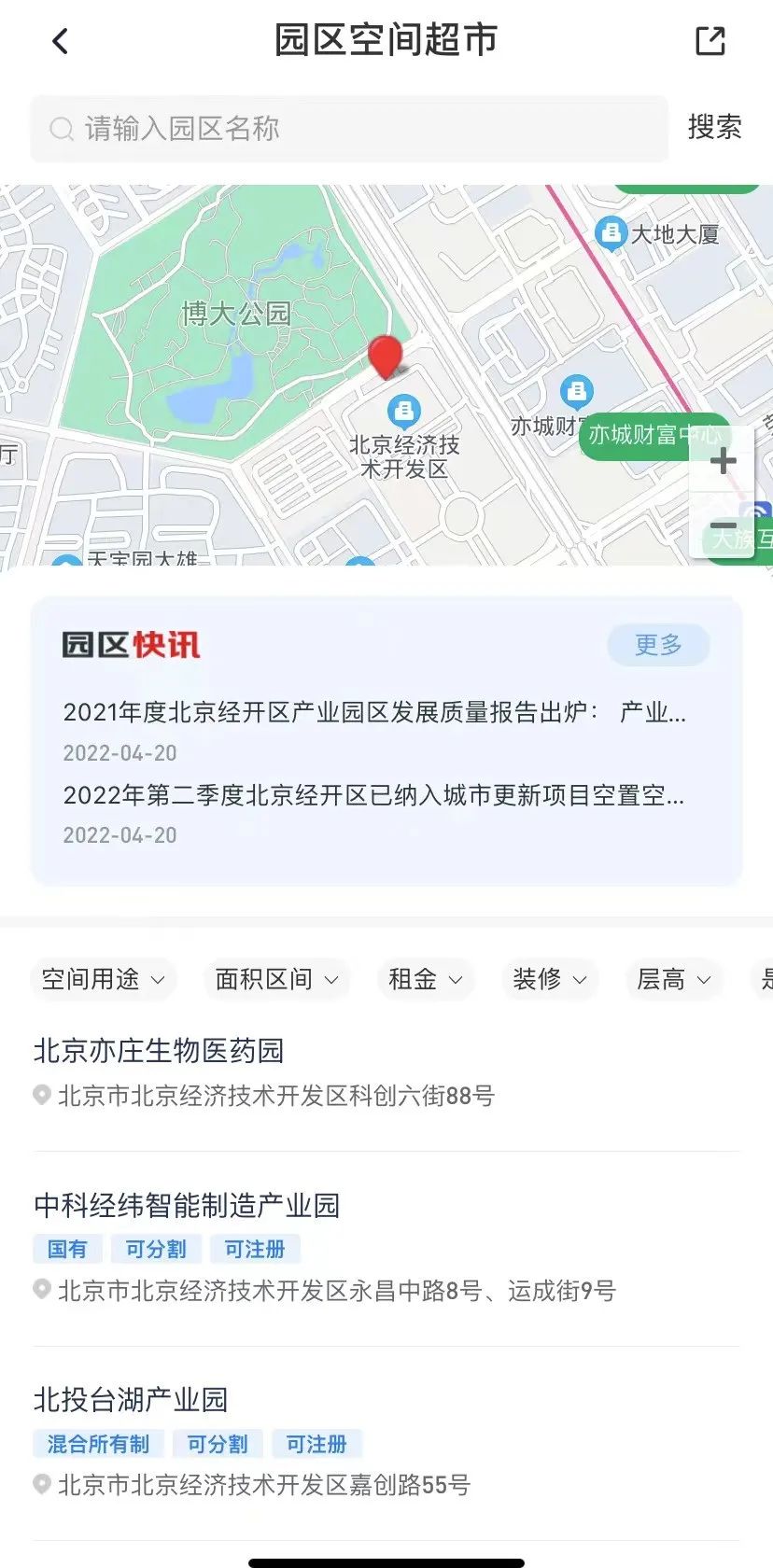This screenshot has height=1568, width=773.
Task: Zoom in the map with plus button
Action: (723, 461)
